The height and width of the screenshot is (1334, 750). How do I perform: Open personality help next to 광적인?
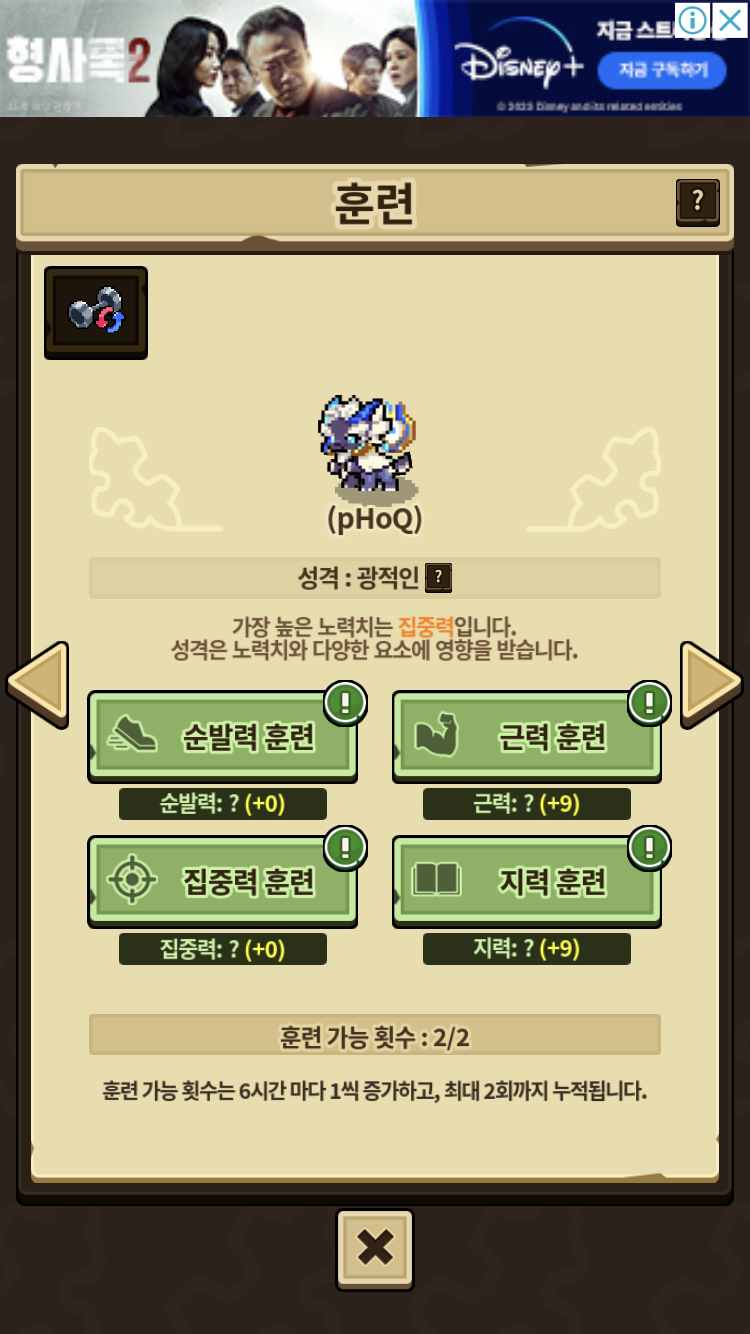tap(438, 577)
